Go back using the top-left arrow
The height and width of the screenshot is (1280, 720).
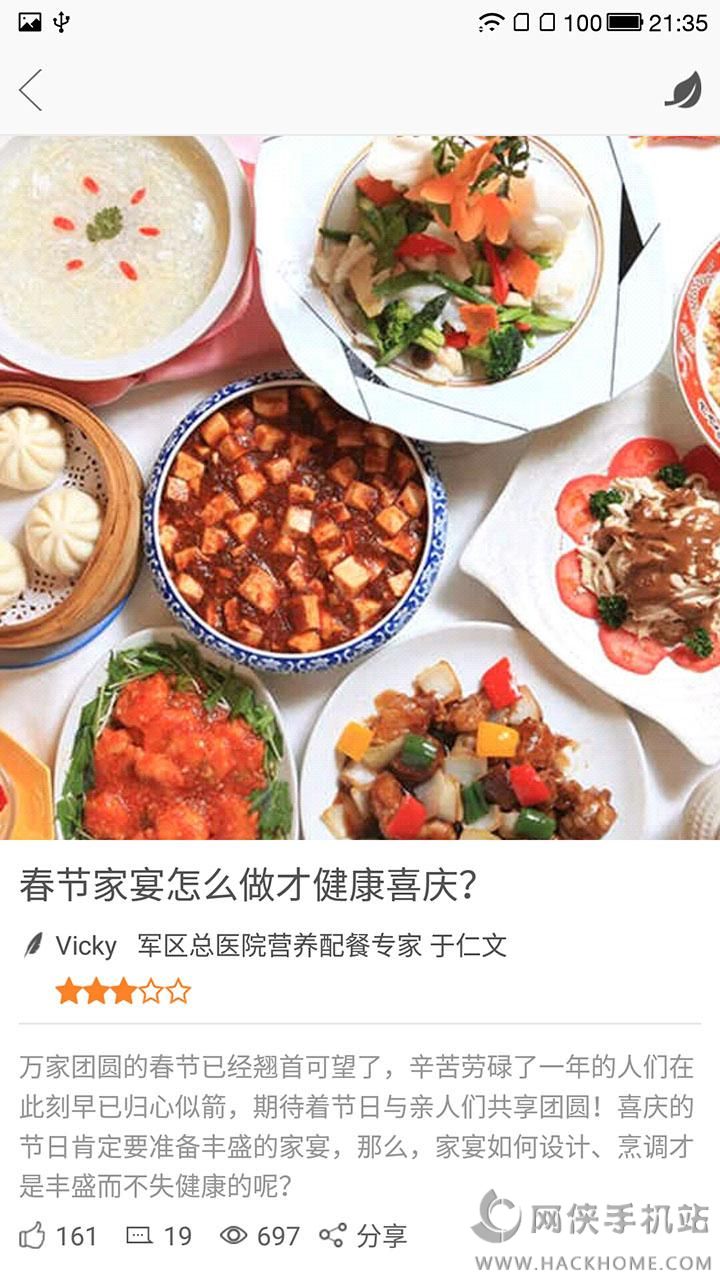(31, 90)
